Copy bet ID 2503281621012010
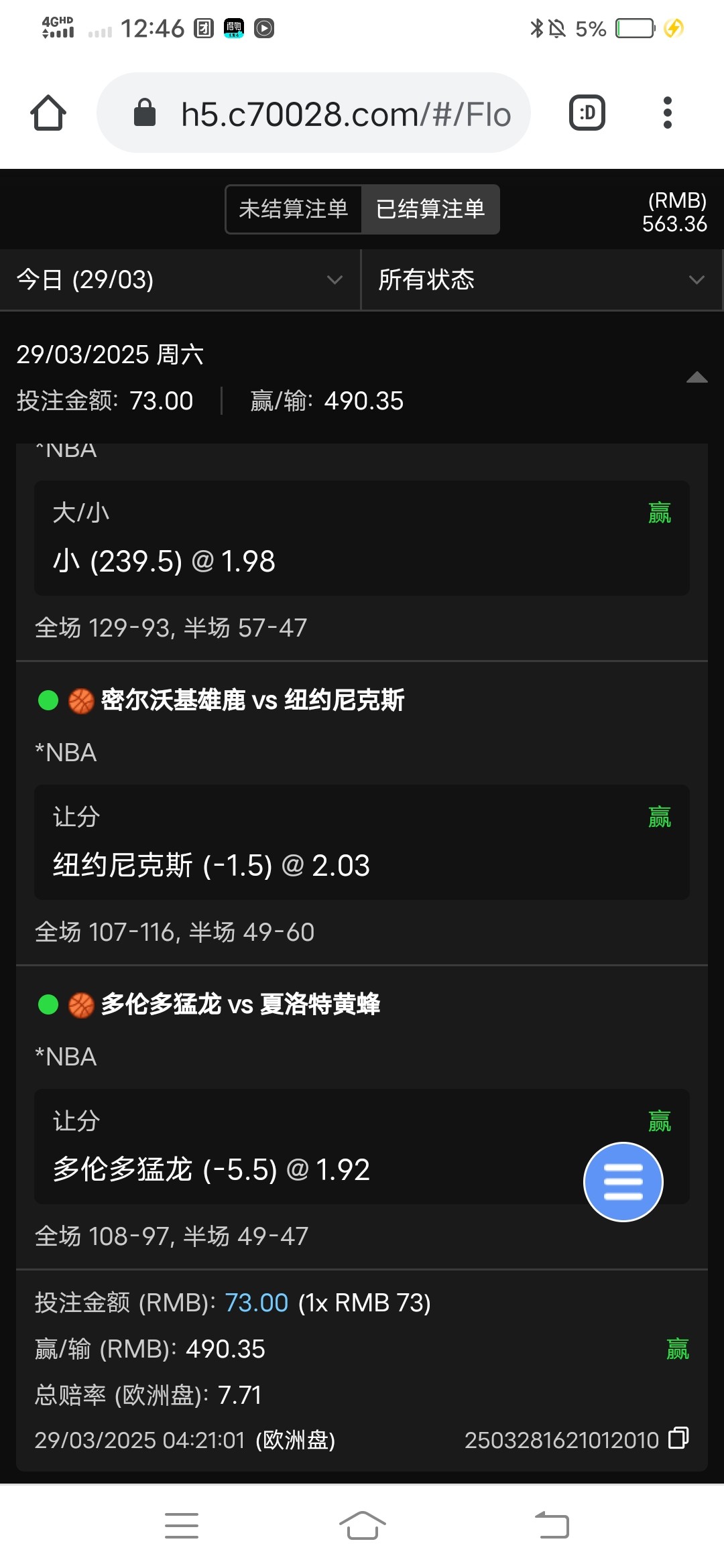The height and width of the screenshot is (1568, 724). pyautogui.click(x=678, y=1438)
